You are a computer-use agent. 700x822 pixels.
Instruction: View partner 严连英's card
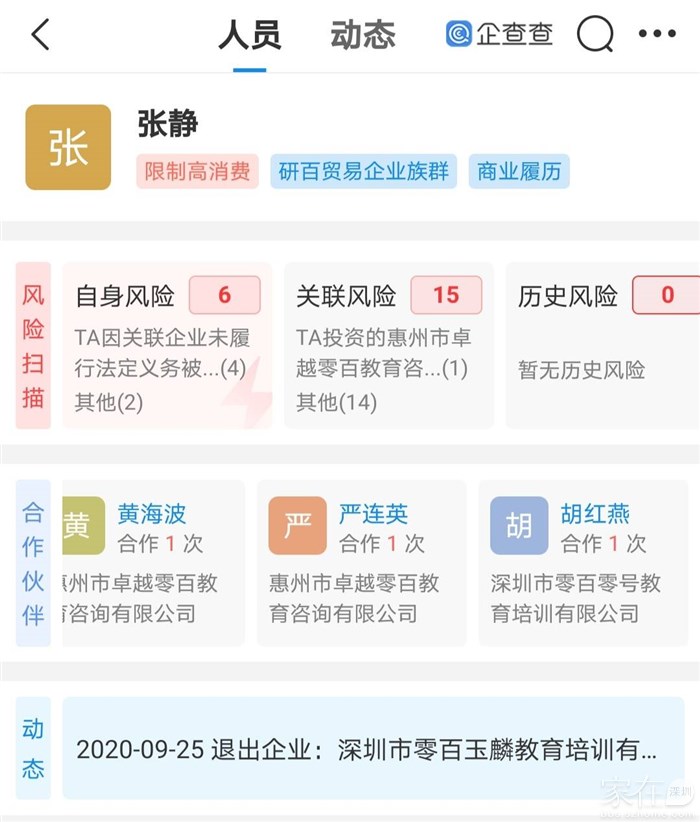coord(361,562)
